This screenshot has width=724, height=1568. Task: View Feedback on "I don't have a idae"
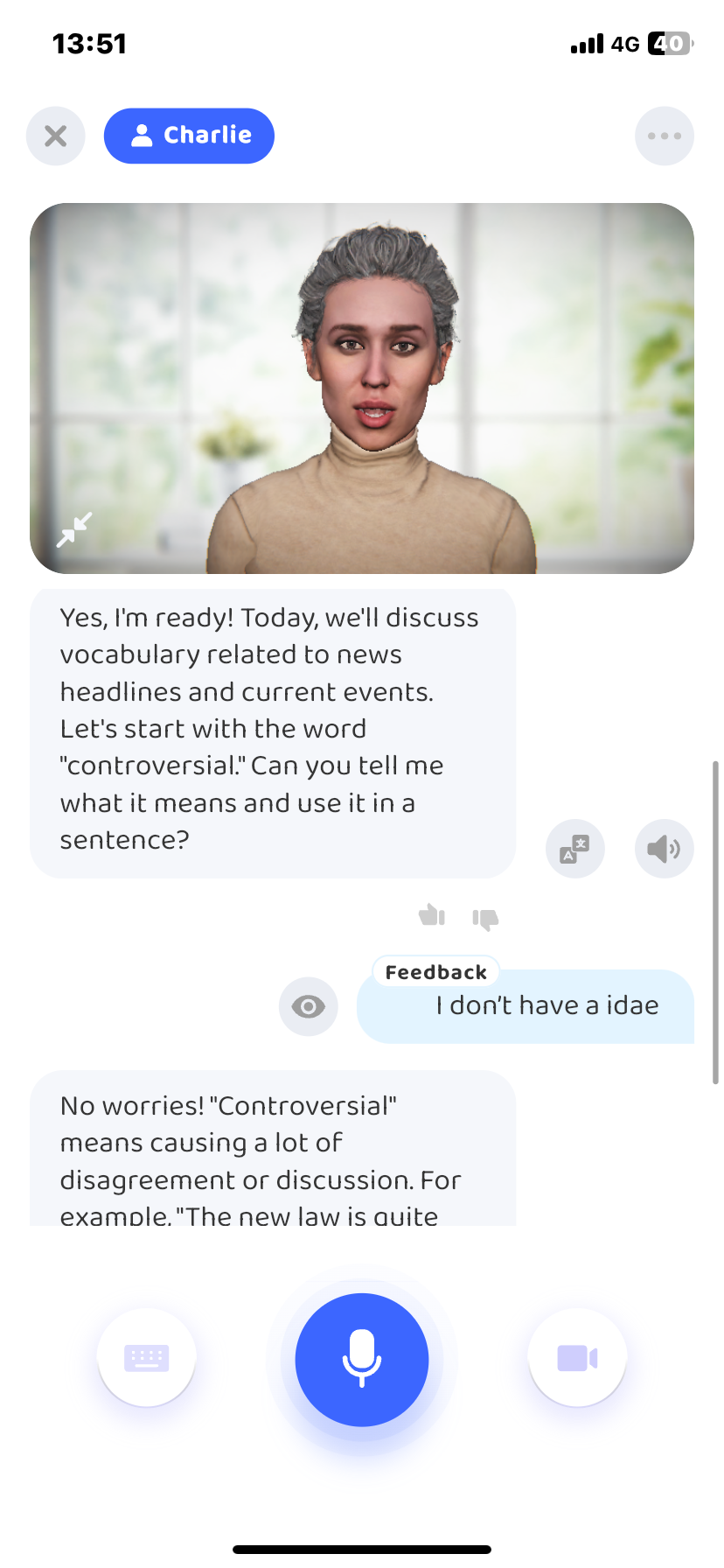click(x=435, y=972)
